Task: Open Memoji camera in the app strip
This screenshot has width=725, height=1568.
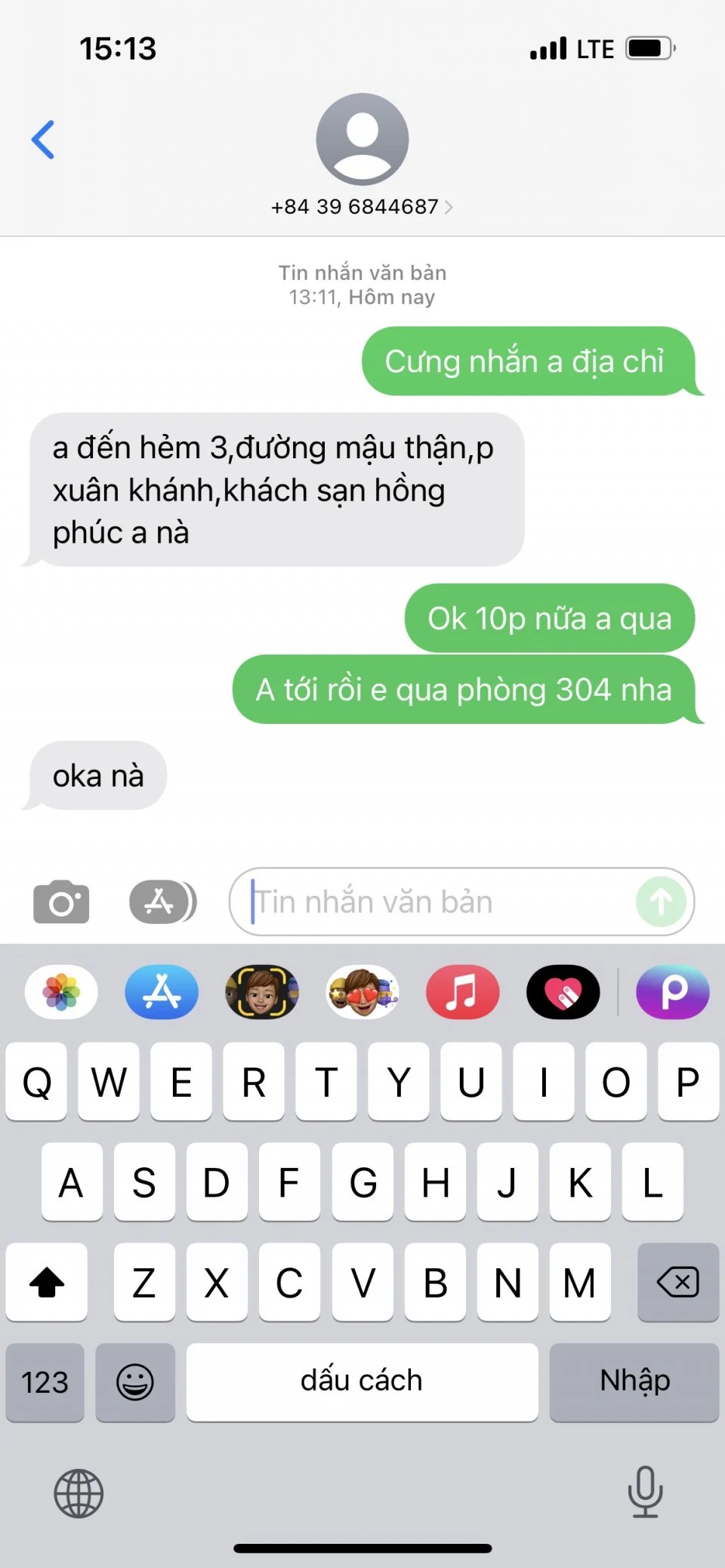Action: tap(262, 992)
